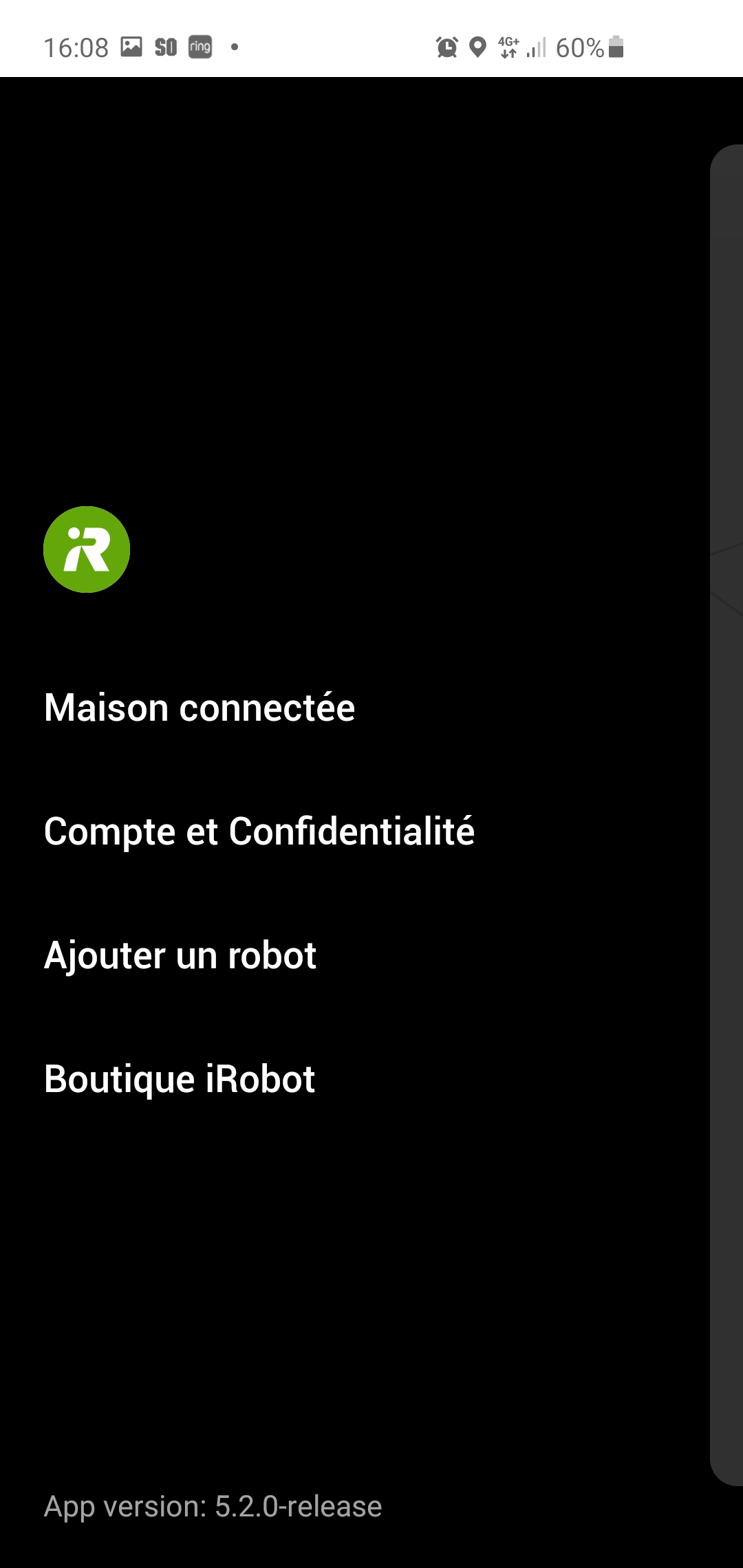The width and height of the screenshot is (743, 1568).
Task: Close the drawer by tapping the main screen panel
Action: (x=726, y=815)
